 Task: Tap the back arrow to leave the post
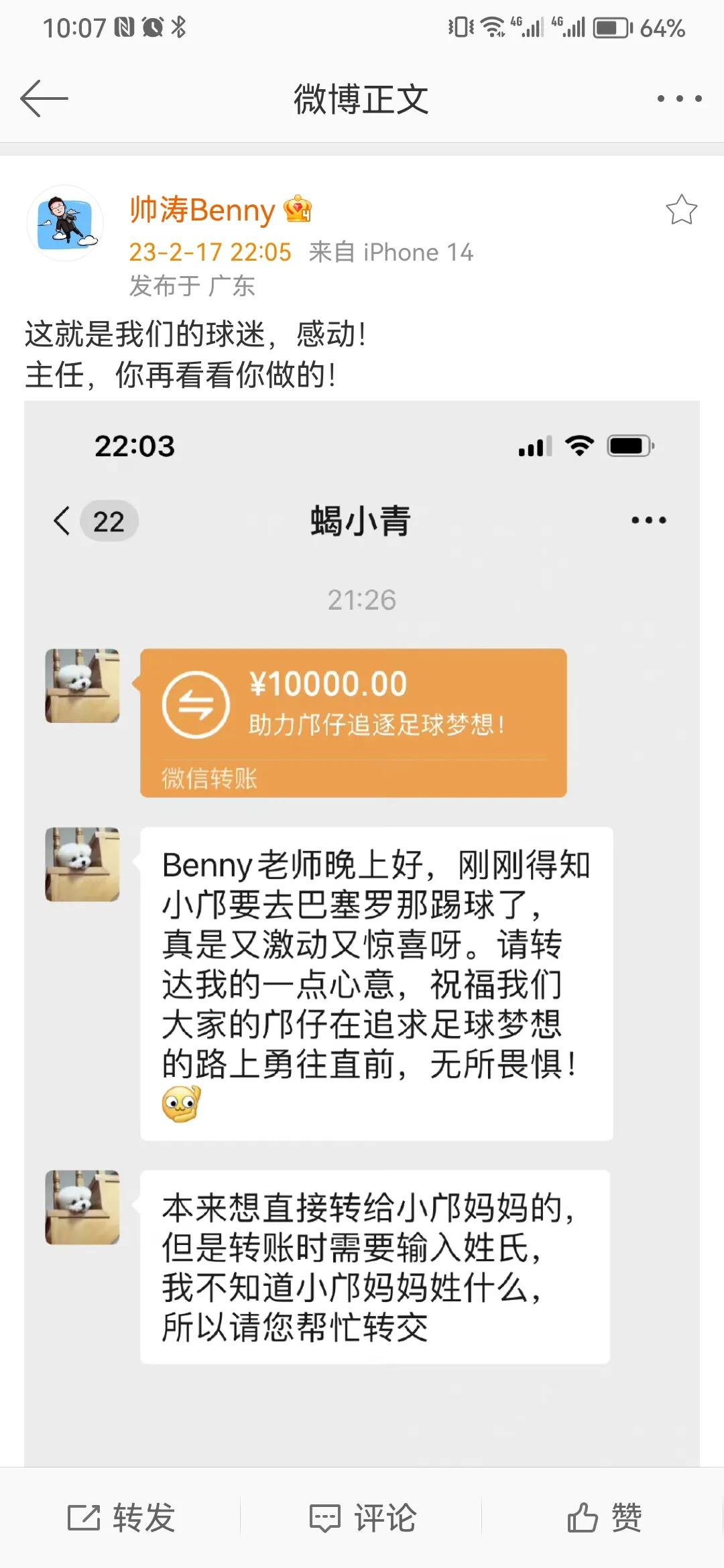44,99
